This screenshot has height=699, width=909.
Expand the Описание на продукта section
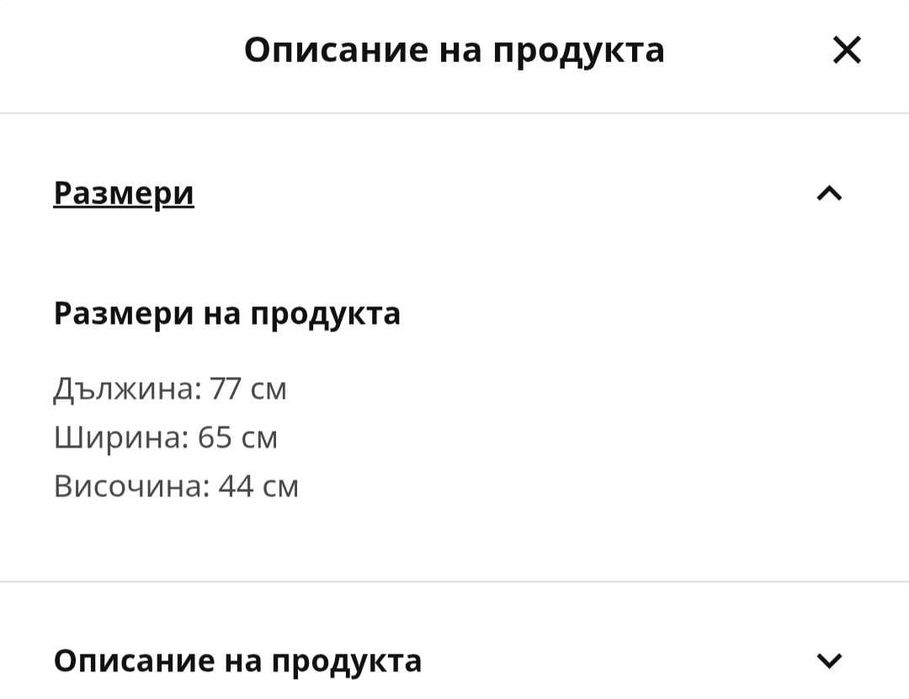829,661
